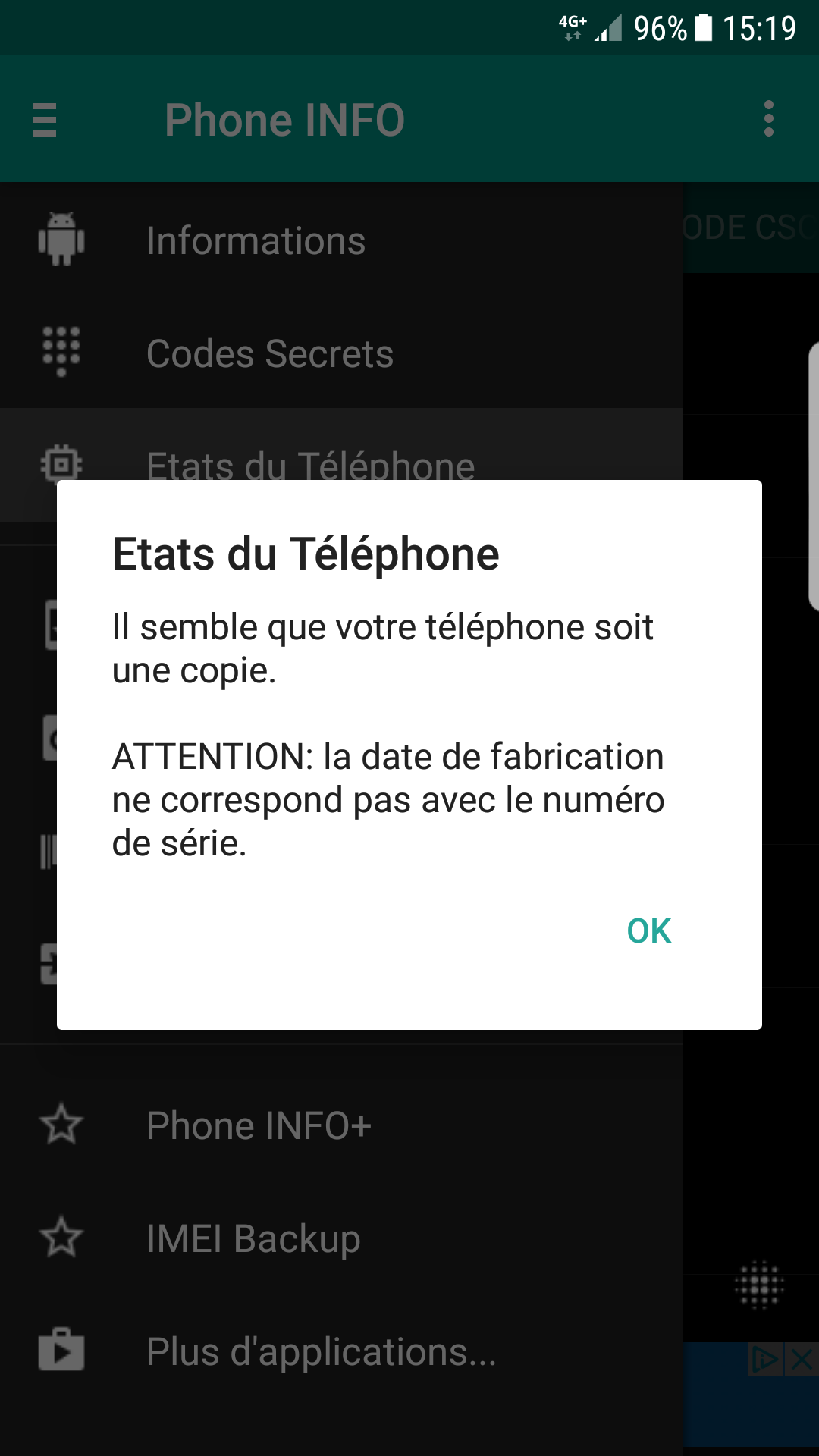This screenshot has height=1456, width=819.
Task: Open the hamburger drawer menu
Action: coord(45,119)
